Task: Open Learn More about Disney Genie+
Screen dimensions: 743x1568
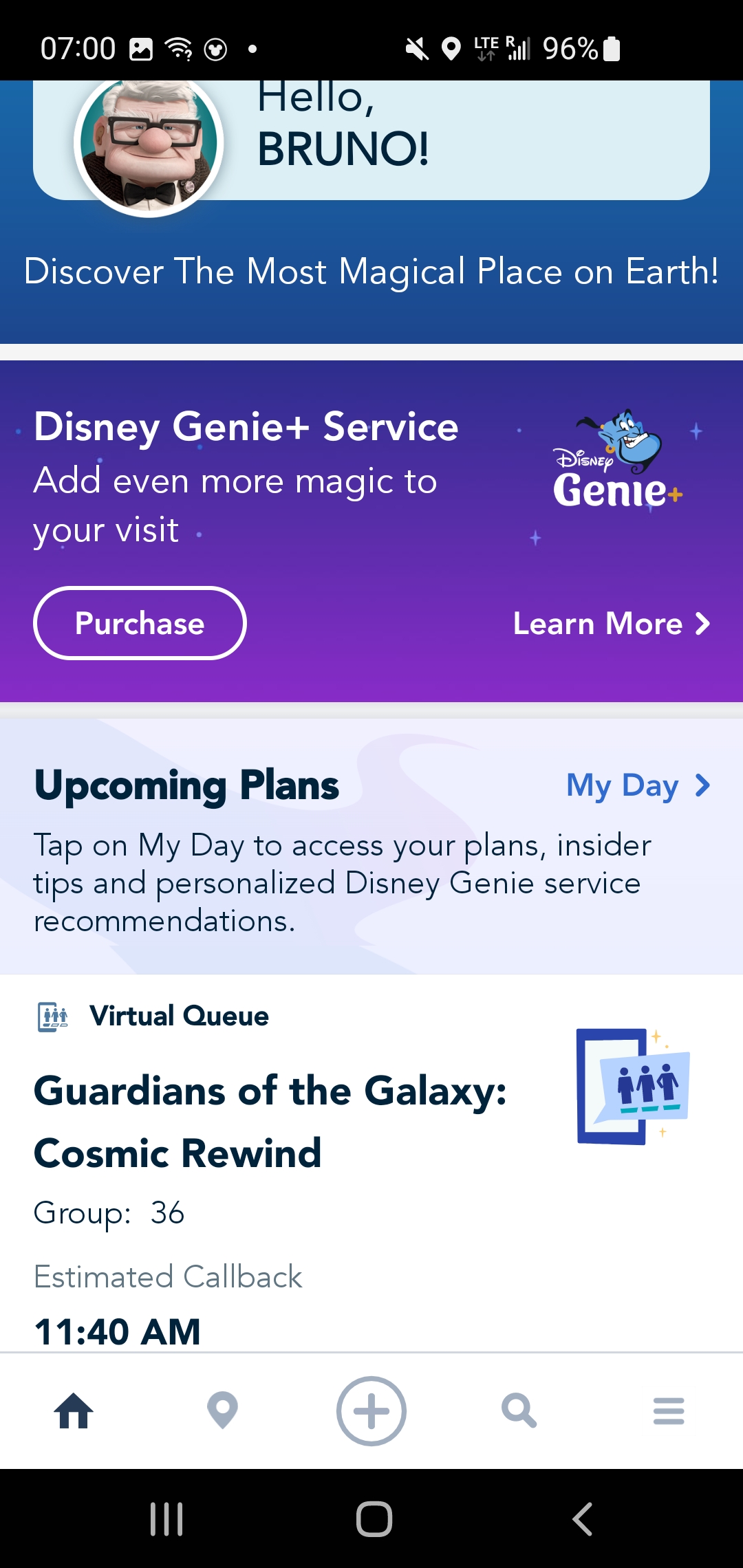Action: [x=611, y=624]
